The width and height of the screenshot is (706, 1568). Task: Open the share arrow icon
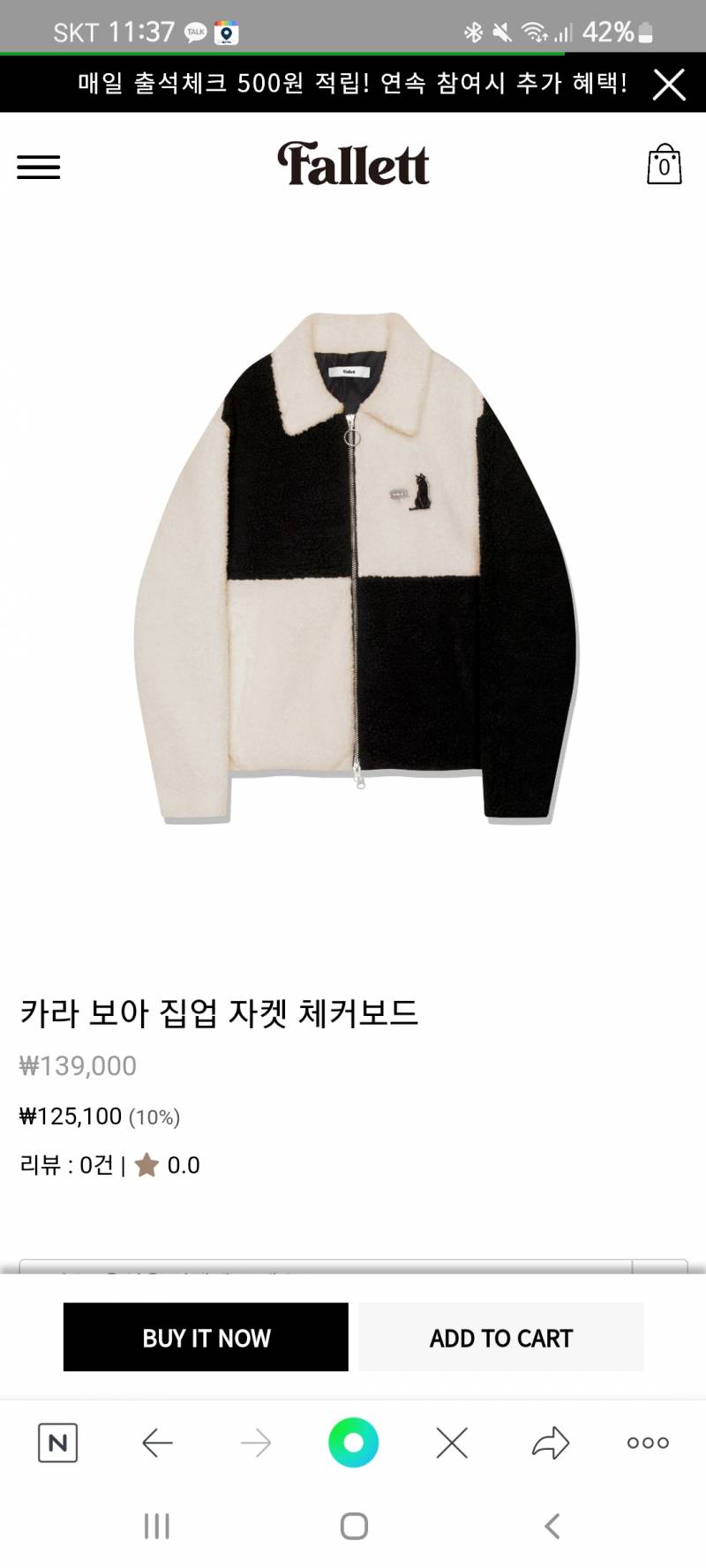tap(549, 1443)
